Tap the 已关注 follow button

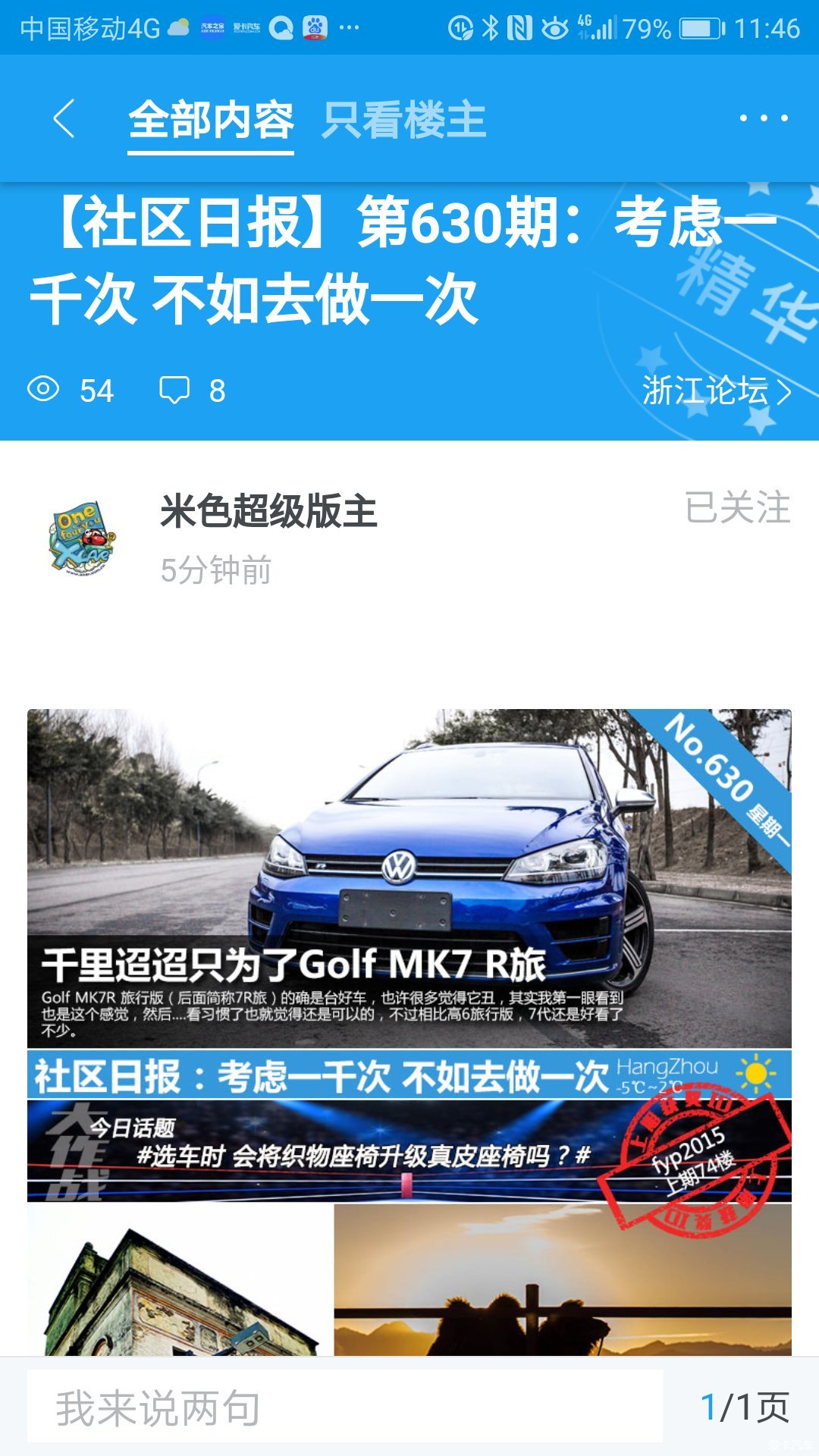[737, 507]
